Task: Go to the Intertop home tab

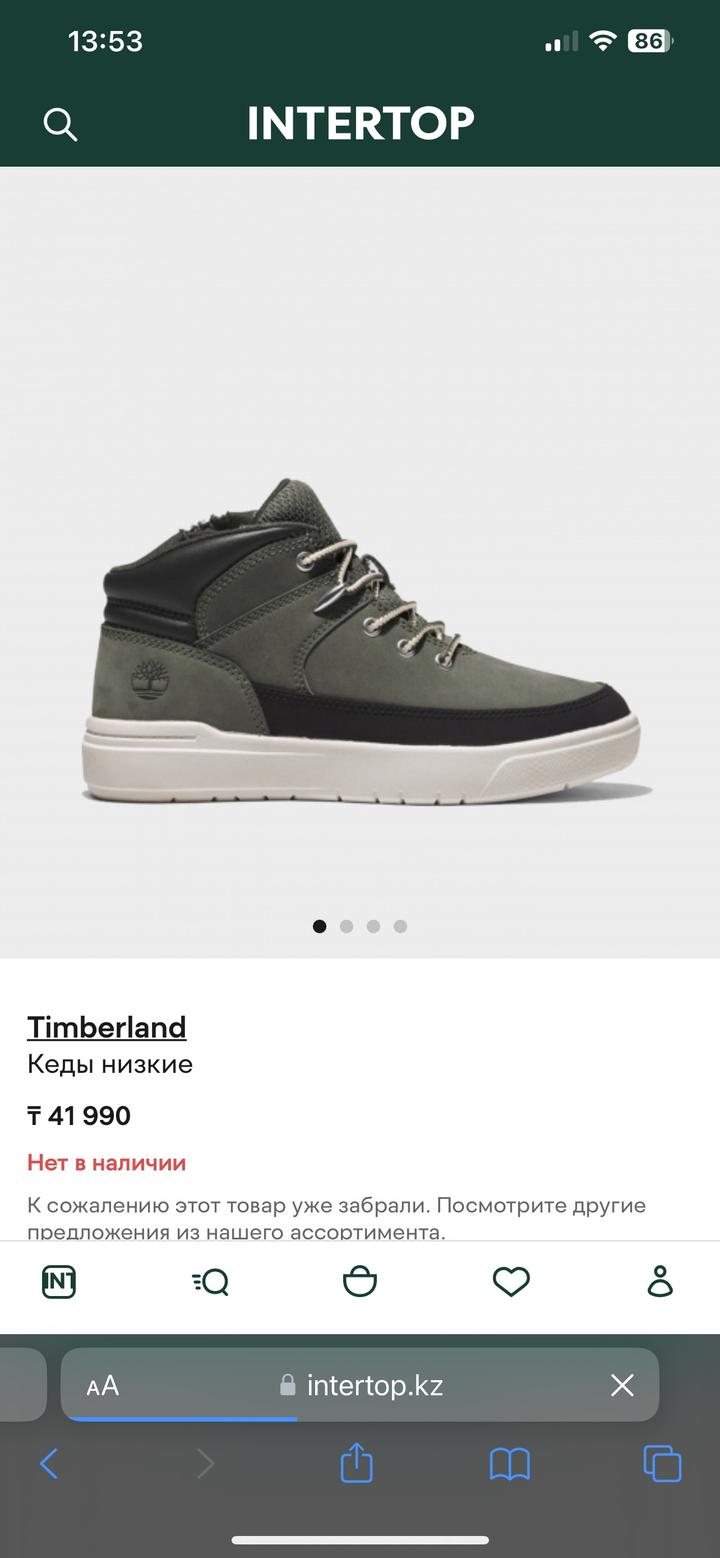Action: click(59, 1281)
